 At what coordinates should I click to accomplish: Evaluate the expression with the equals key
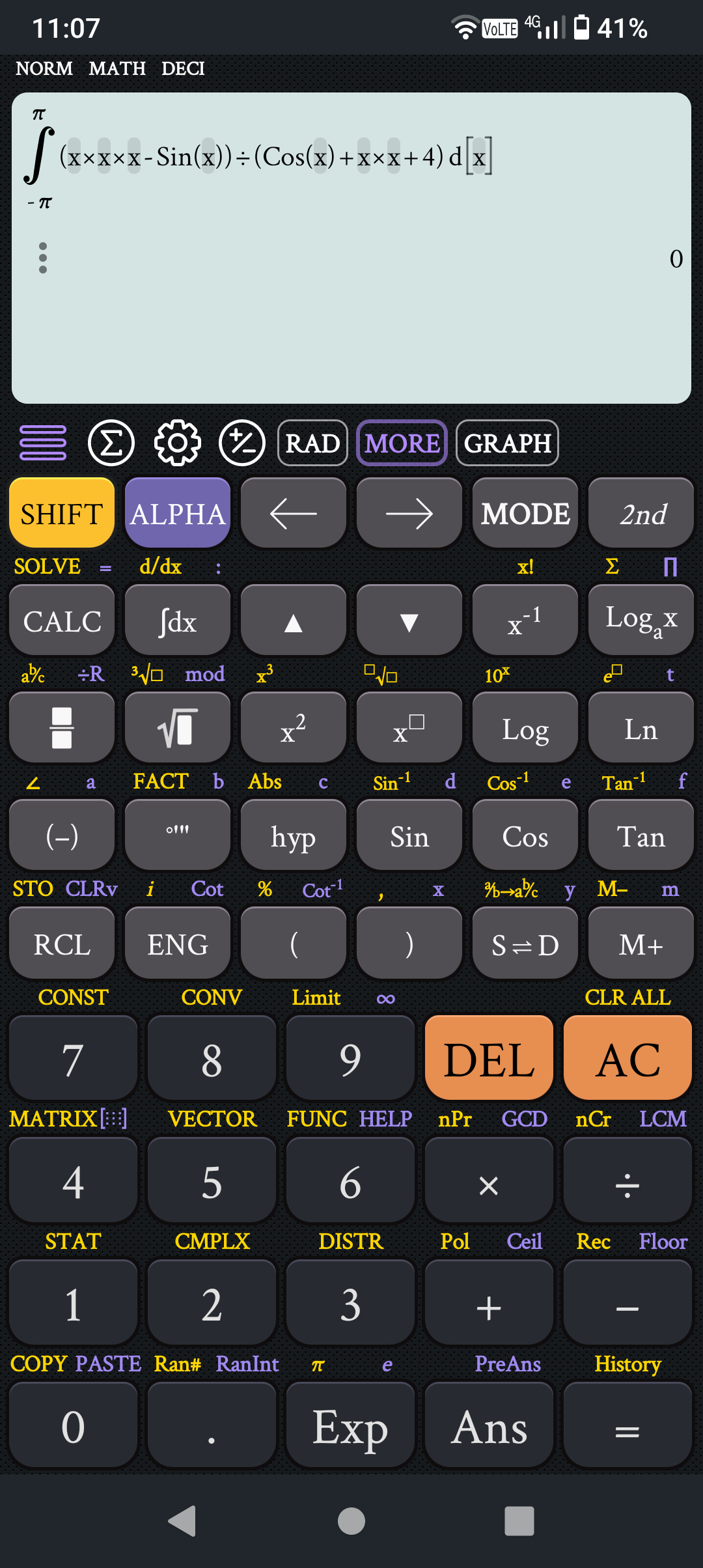(x=627, y=1427)
